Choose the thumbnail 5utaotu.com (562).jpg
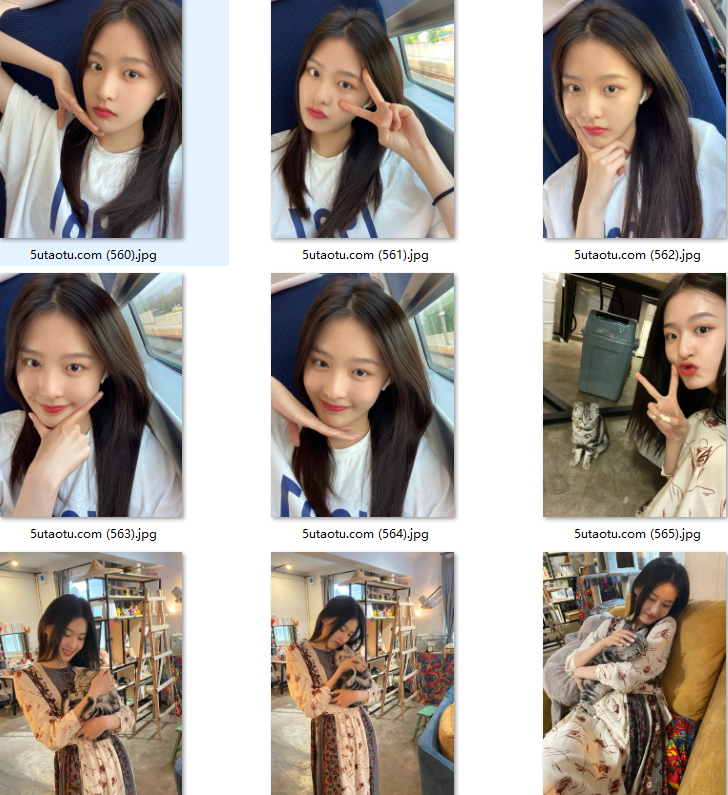The height and width of the screenshot is (795, 728). (x=634, y=119)
